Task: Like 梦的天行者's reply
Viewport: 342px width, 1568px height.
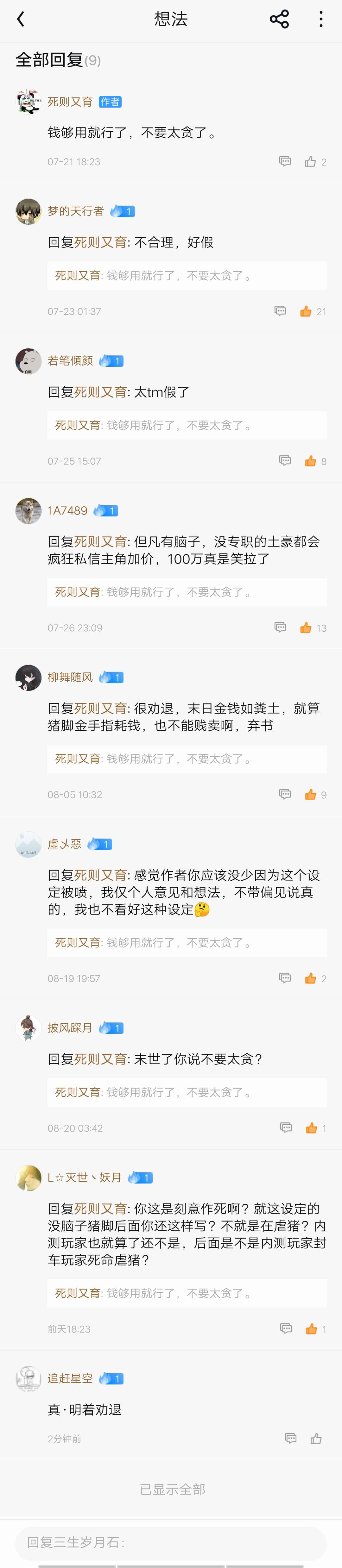Action: [306, 312]
